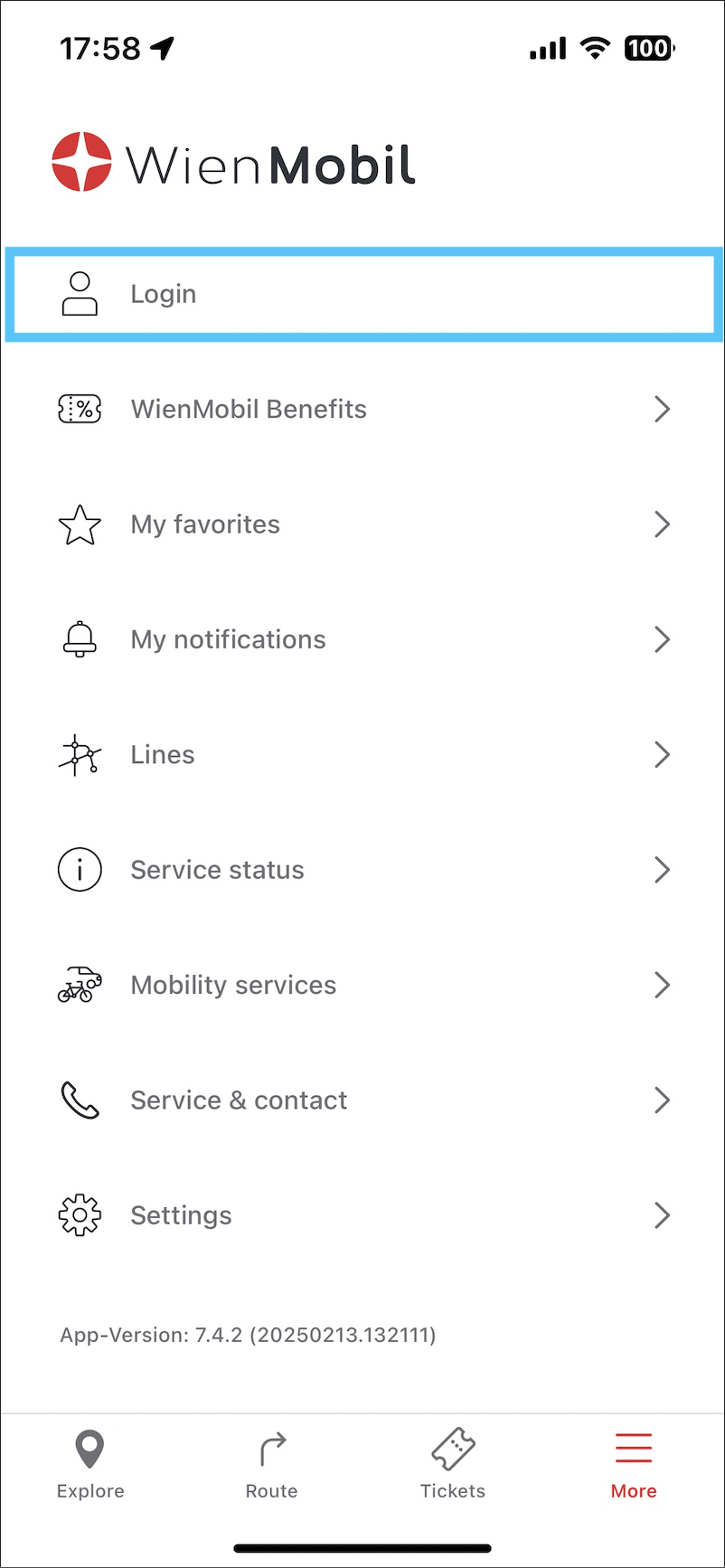The height and width of the screenshot is (1568, 725).
Task: Switch to the Tickets tab
Action: [x=453, y=1465]
